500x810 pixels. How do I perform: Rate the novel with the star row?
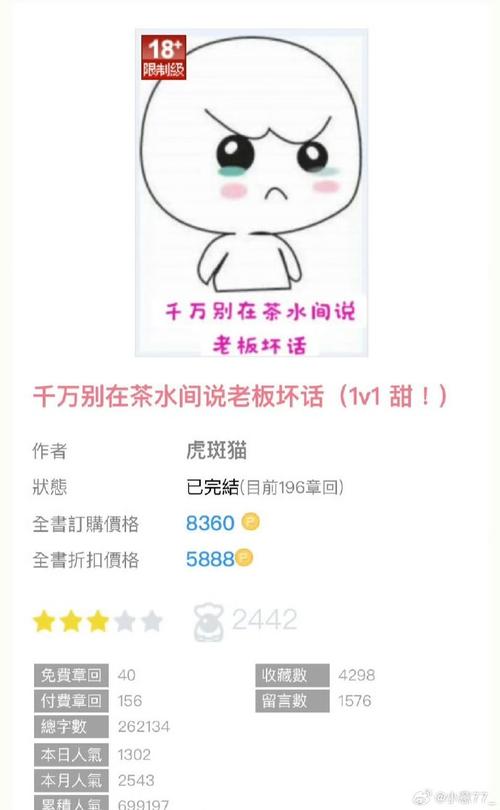click(98, 621)
